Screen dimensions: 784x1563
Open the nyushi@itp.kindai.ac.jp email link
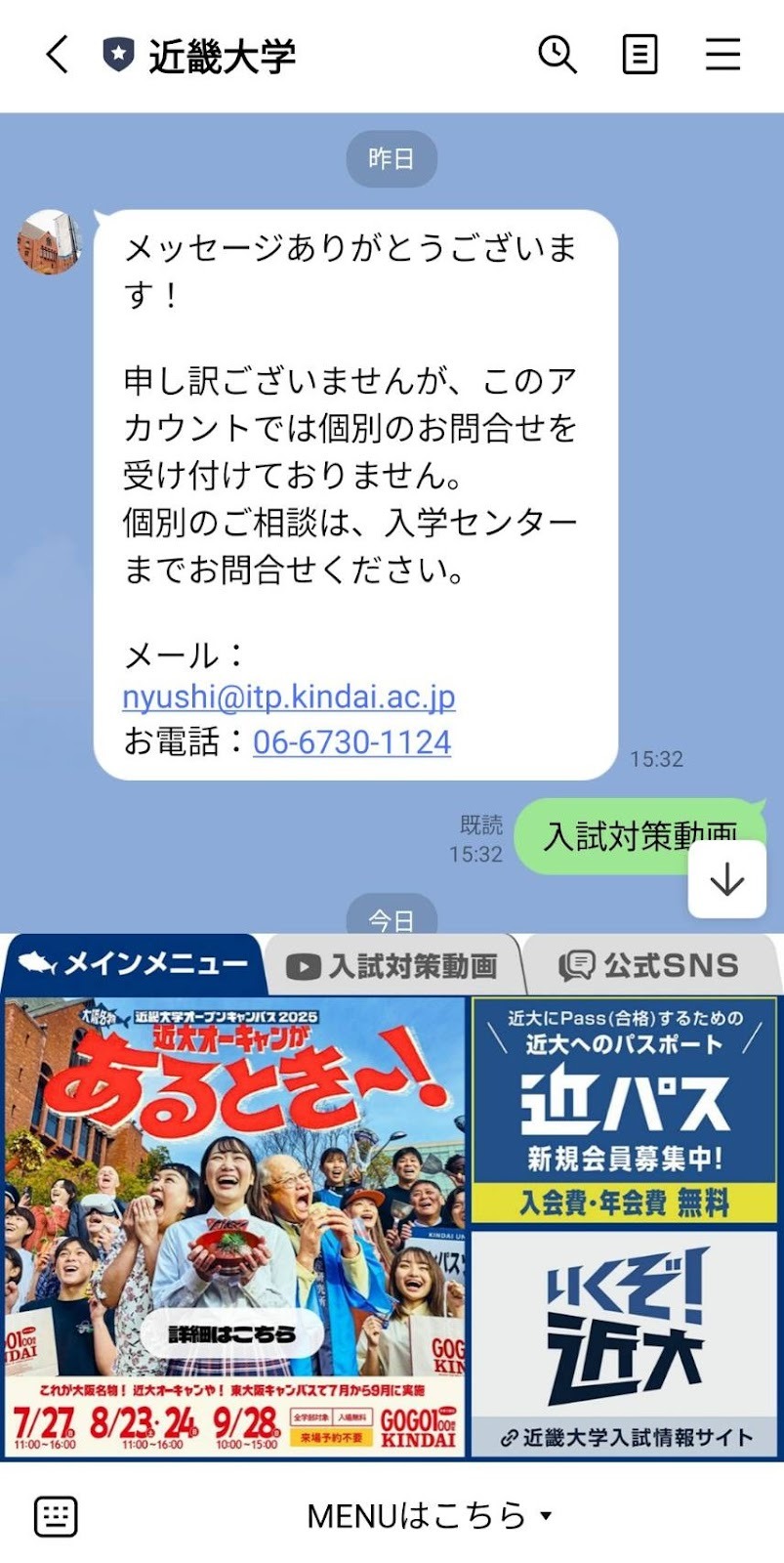[x=289, y=697]
